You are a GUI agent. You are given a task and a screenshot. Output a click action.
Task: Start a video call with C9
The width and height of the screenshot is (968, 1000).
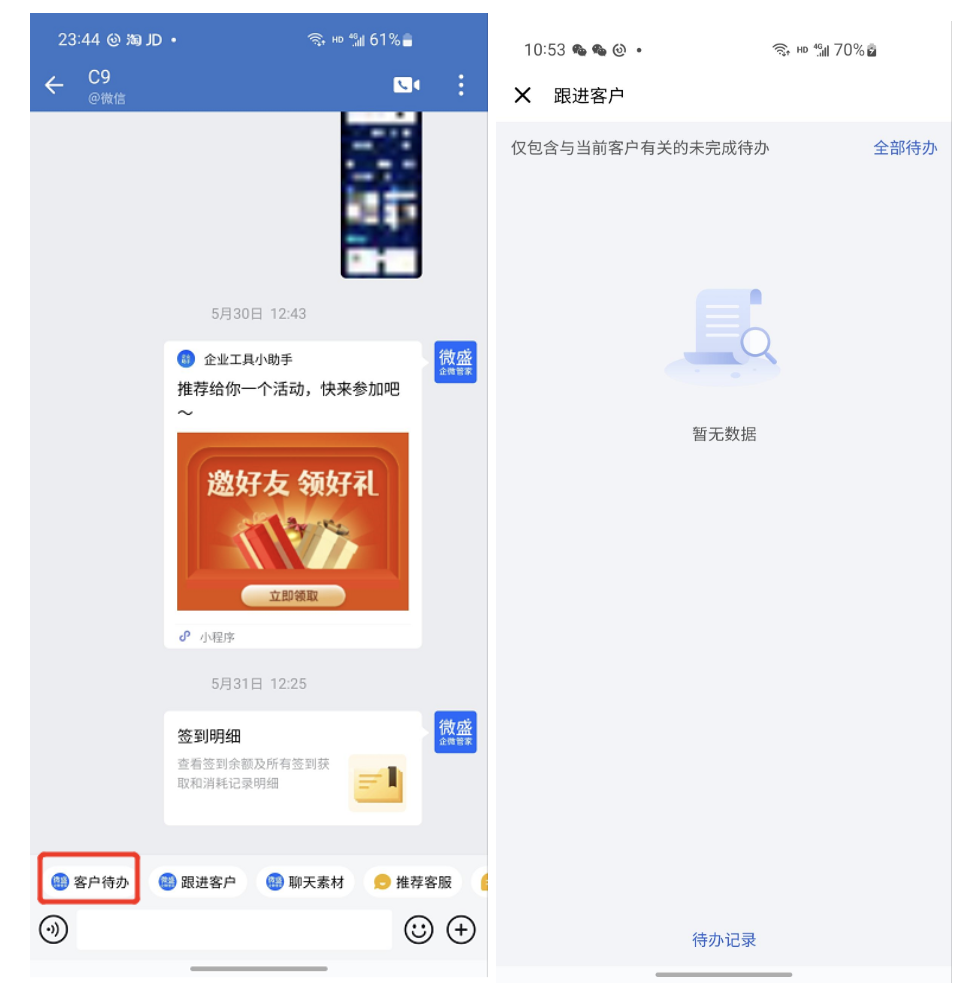coord(406,86)
